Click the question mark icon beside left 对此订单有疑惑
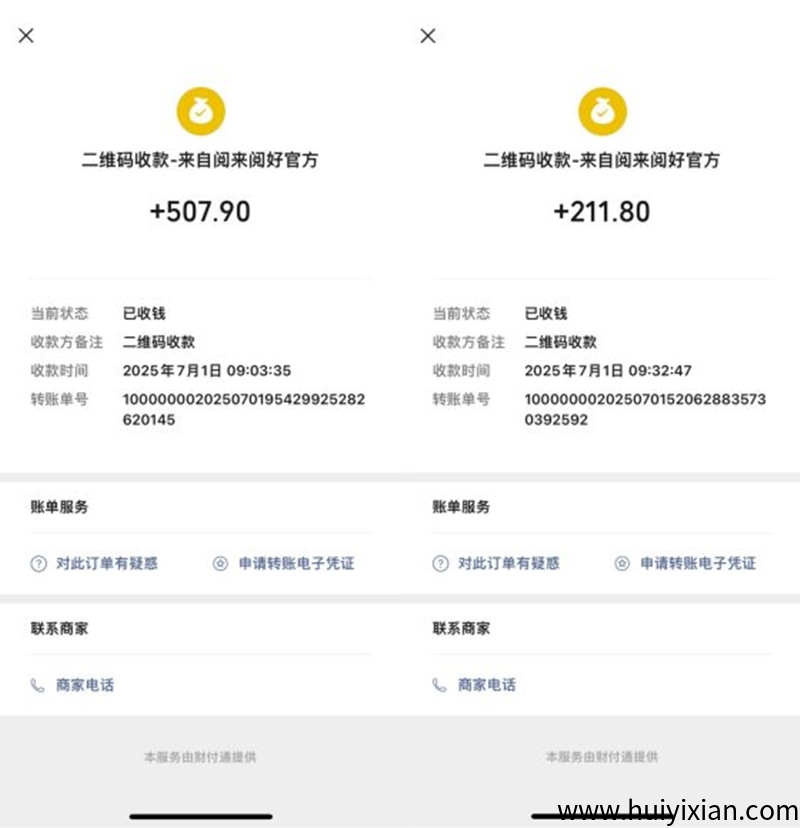 (x=37, y=563)
